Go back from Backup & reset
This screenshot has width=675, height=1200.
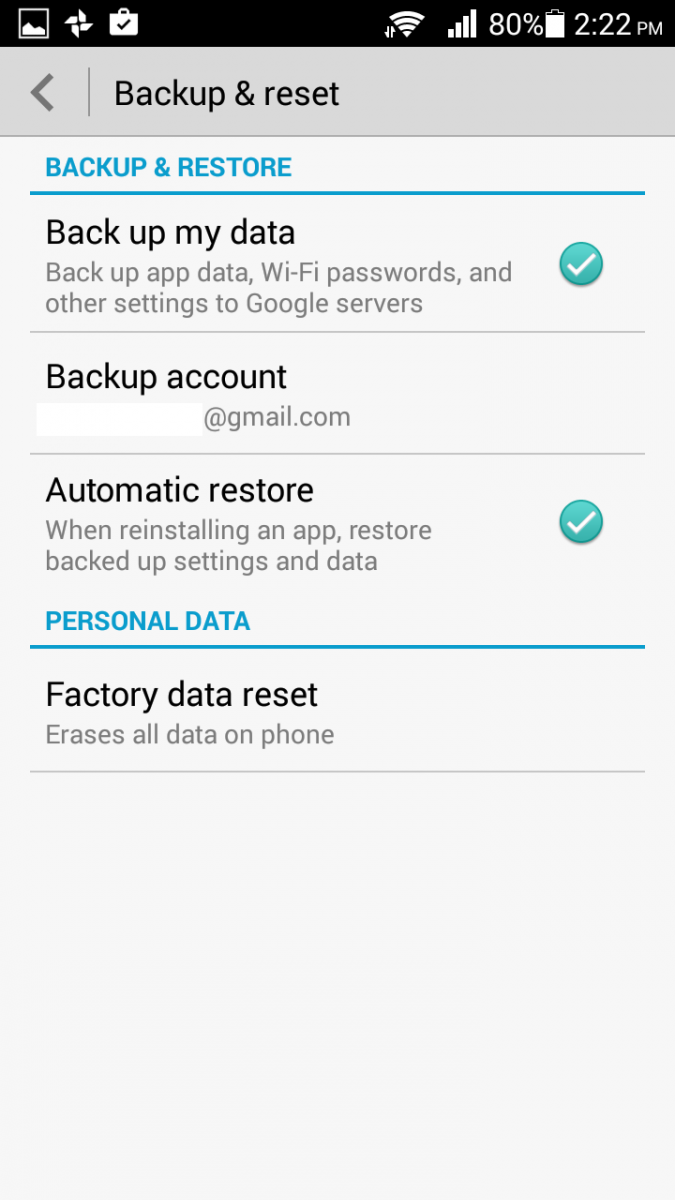42,93
